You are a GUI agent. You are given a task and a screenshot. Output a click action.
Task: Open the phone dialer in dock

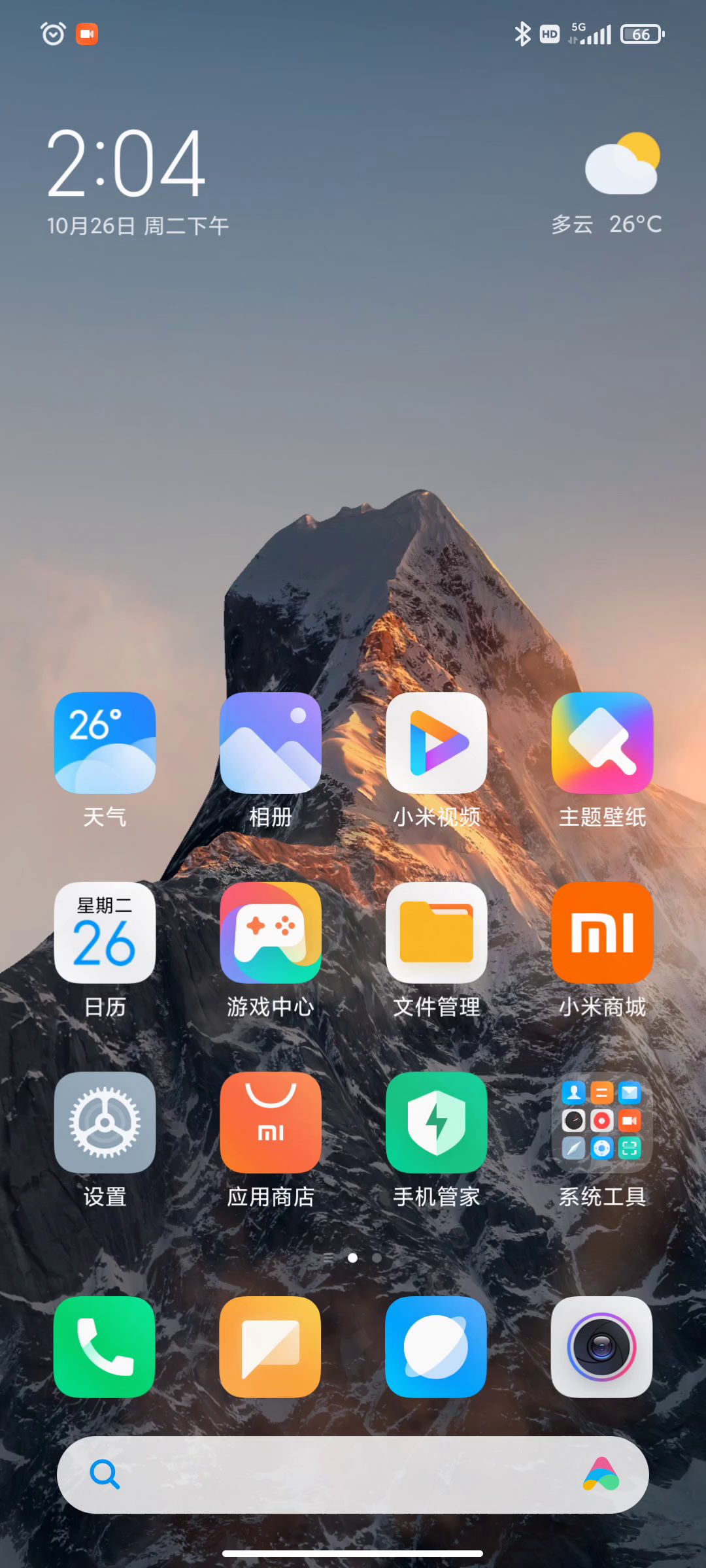105,1347
